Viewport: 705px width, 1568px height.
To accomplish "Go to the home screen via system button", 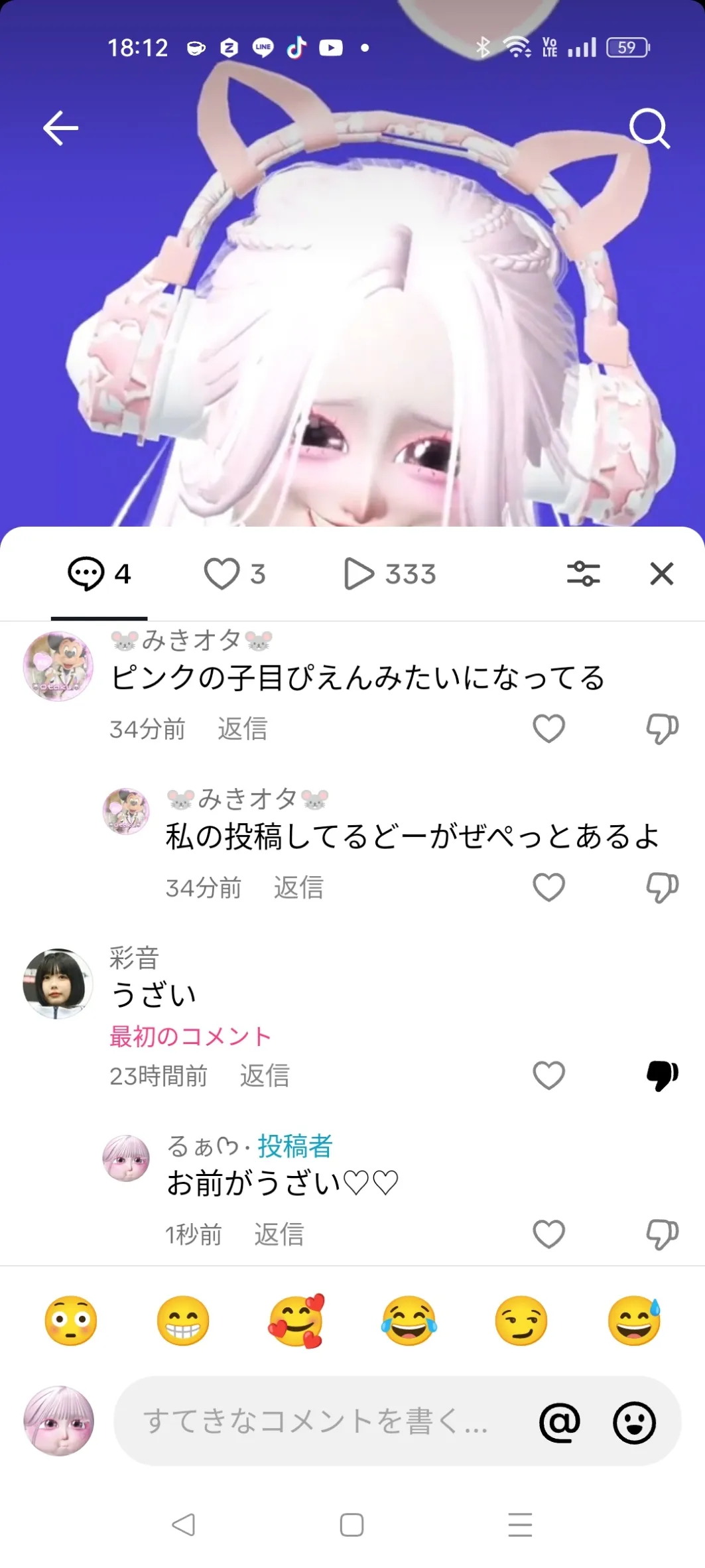I will [352, 1525].
